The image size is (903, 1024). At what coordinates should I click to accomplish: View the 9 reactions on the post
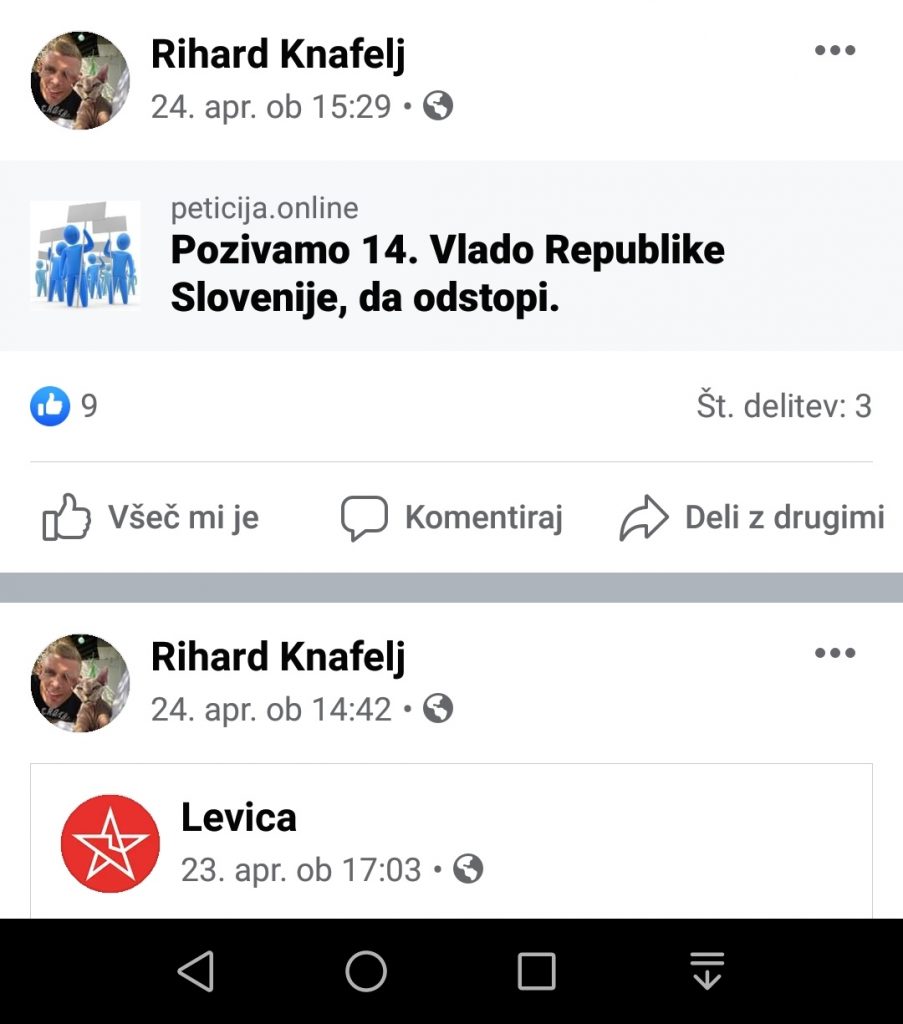point(64,406)
